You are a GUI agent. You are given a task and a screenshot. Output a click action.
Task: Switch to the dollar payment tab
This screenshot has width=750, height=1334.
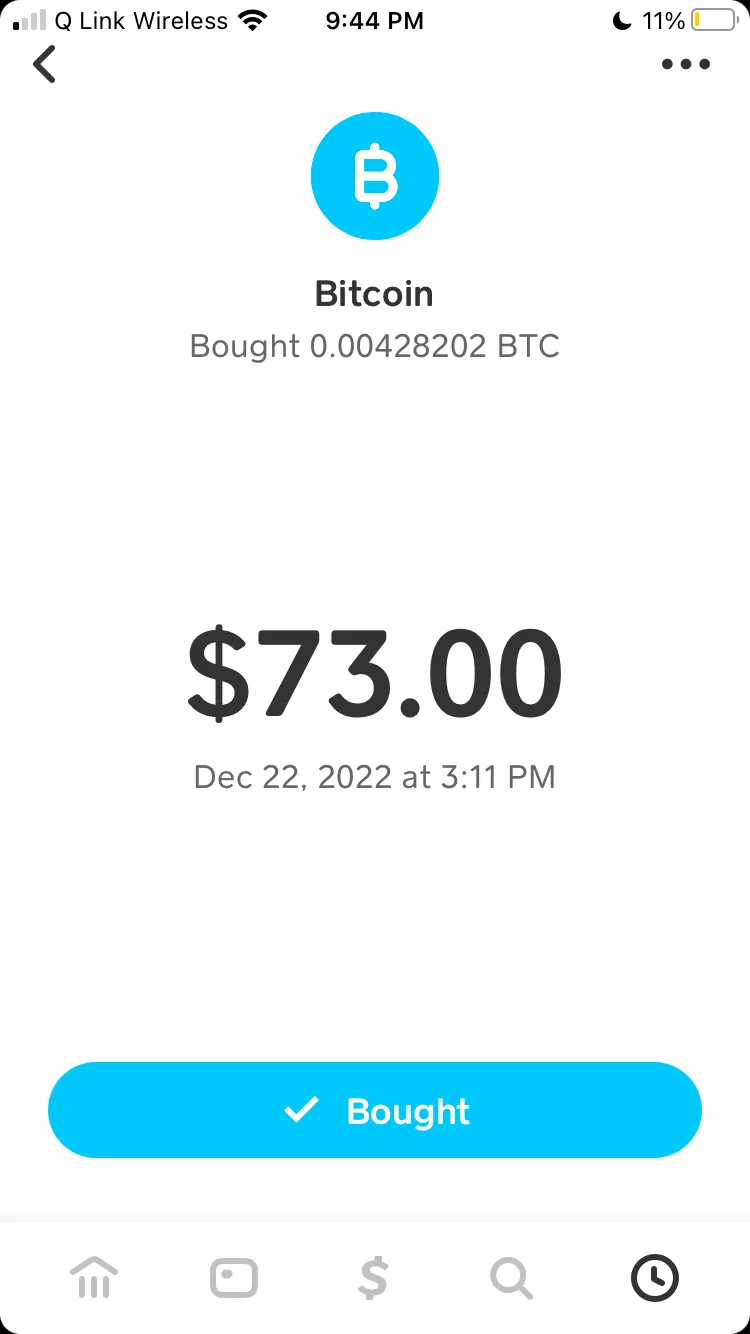pos(373,1277)
